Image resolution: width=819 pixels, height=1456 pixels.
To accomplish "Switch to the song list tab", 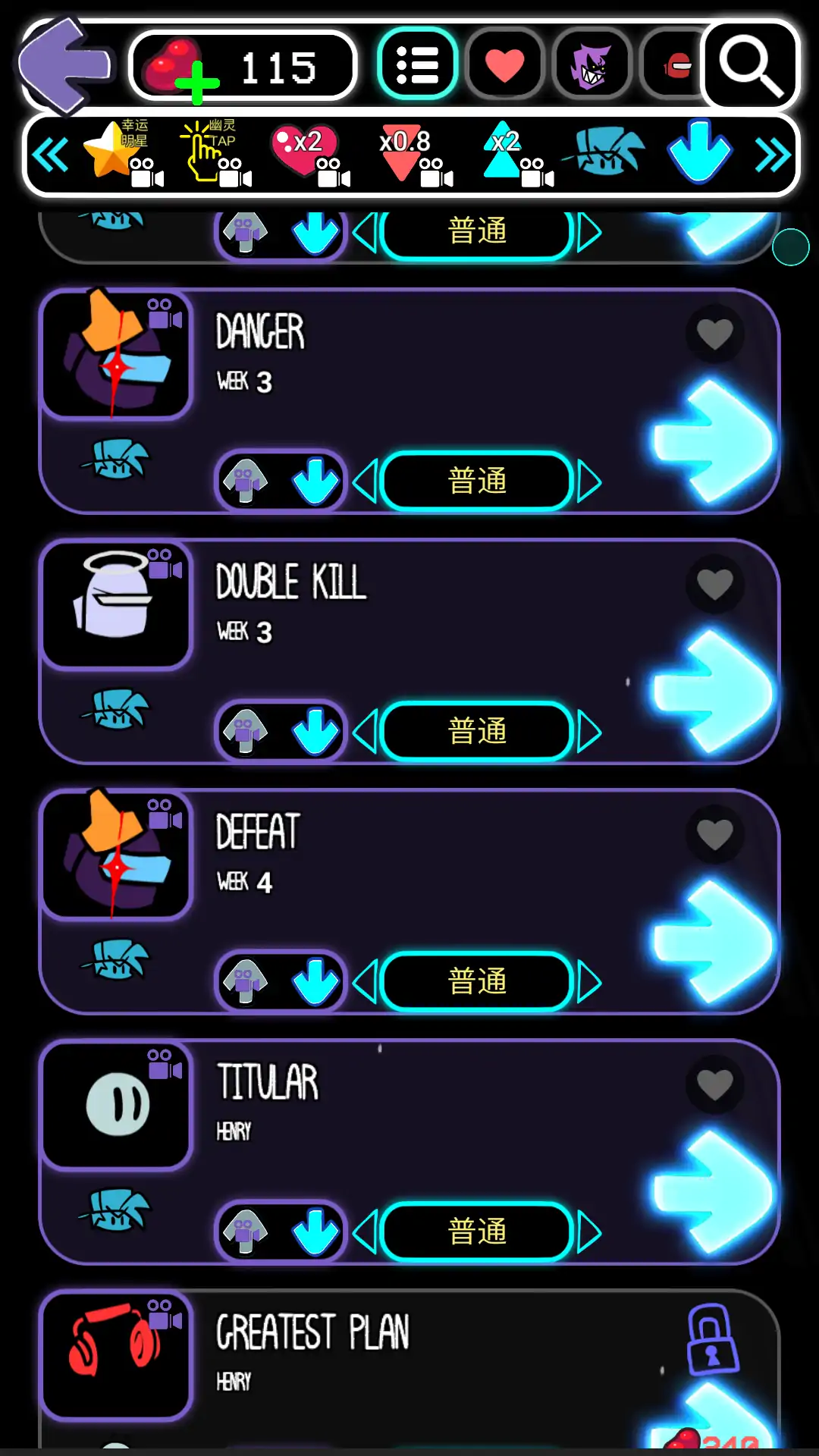I will coord(418,64).
